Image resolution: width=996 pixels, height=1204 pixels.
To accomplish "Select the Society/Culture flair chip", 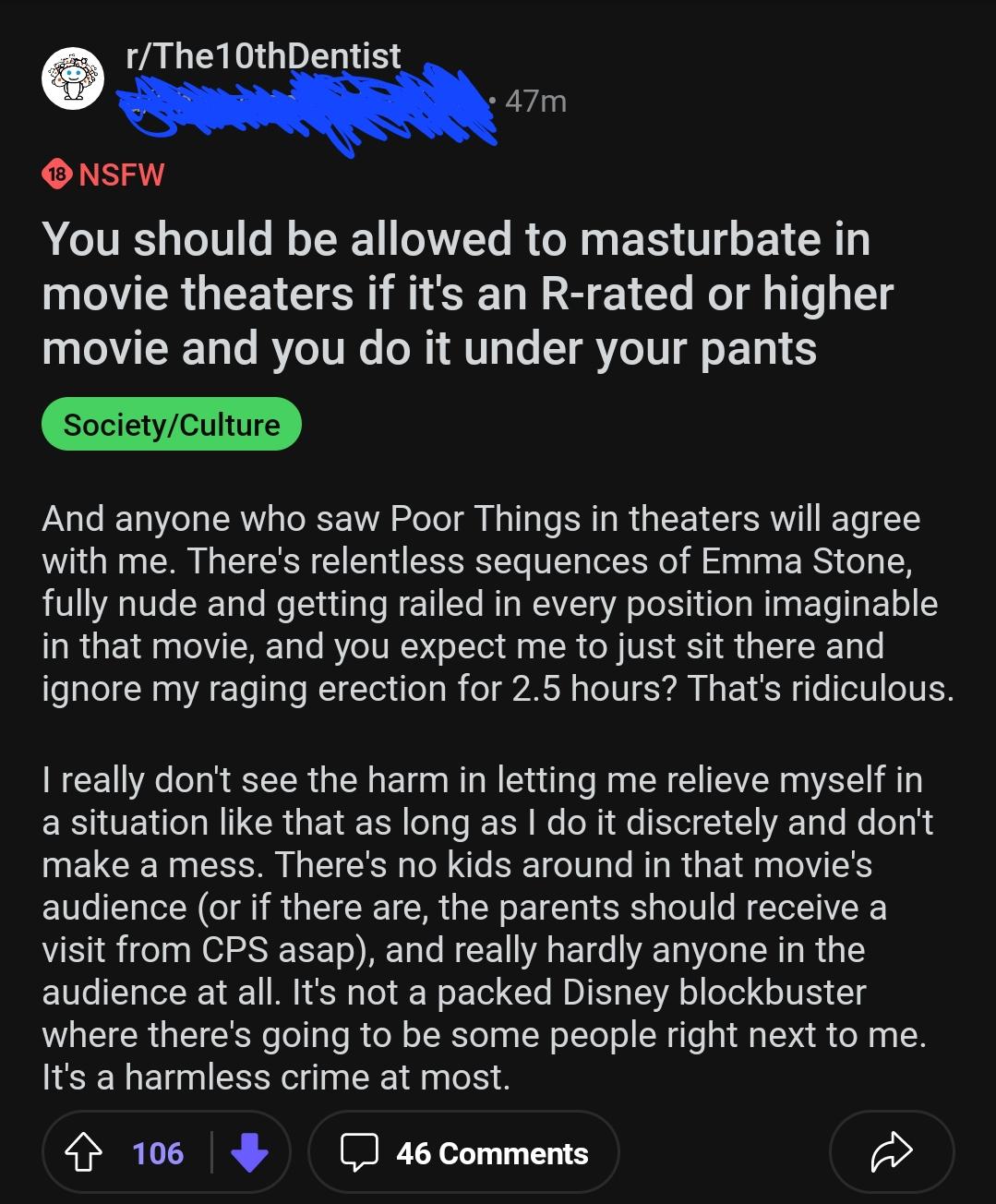I will point(172,425).
